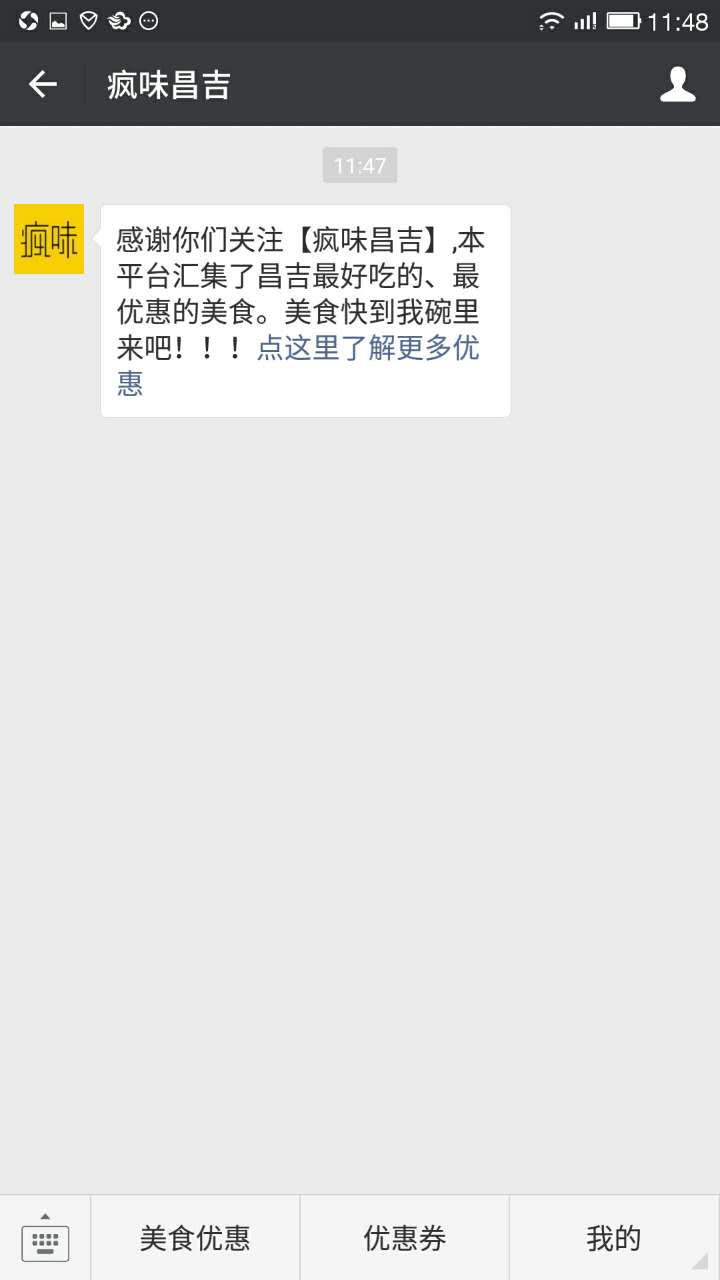
Task: Expand the 优惠券 submenu
Action: click(404, 1237)
